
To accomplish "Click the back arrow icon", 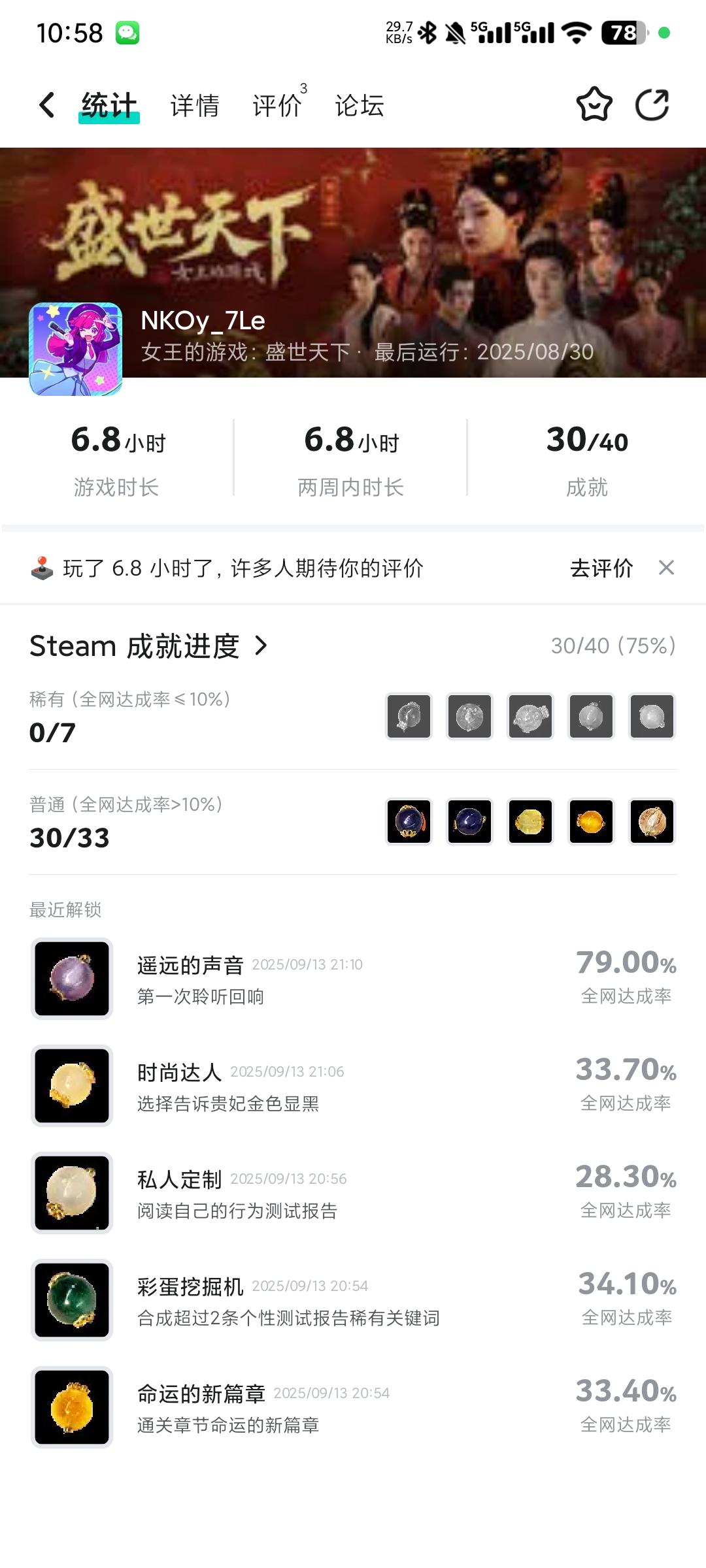I will (x=46, y=105).
